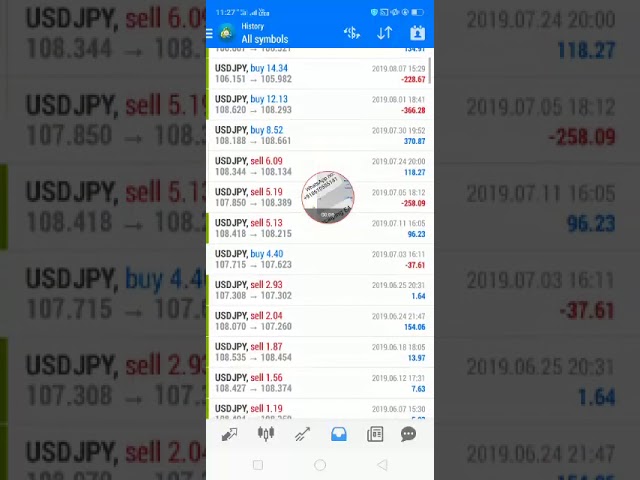Open USDJPY buy 4.40 trade entry

[319, 259]
